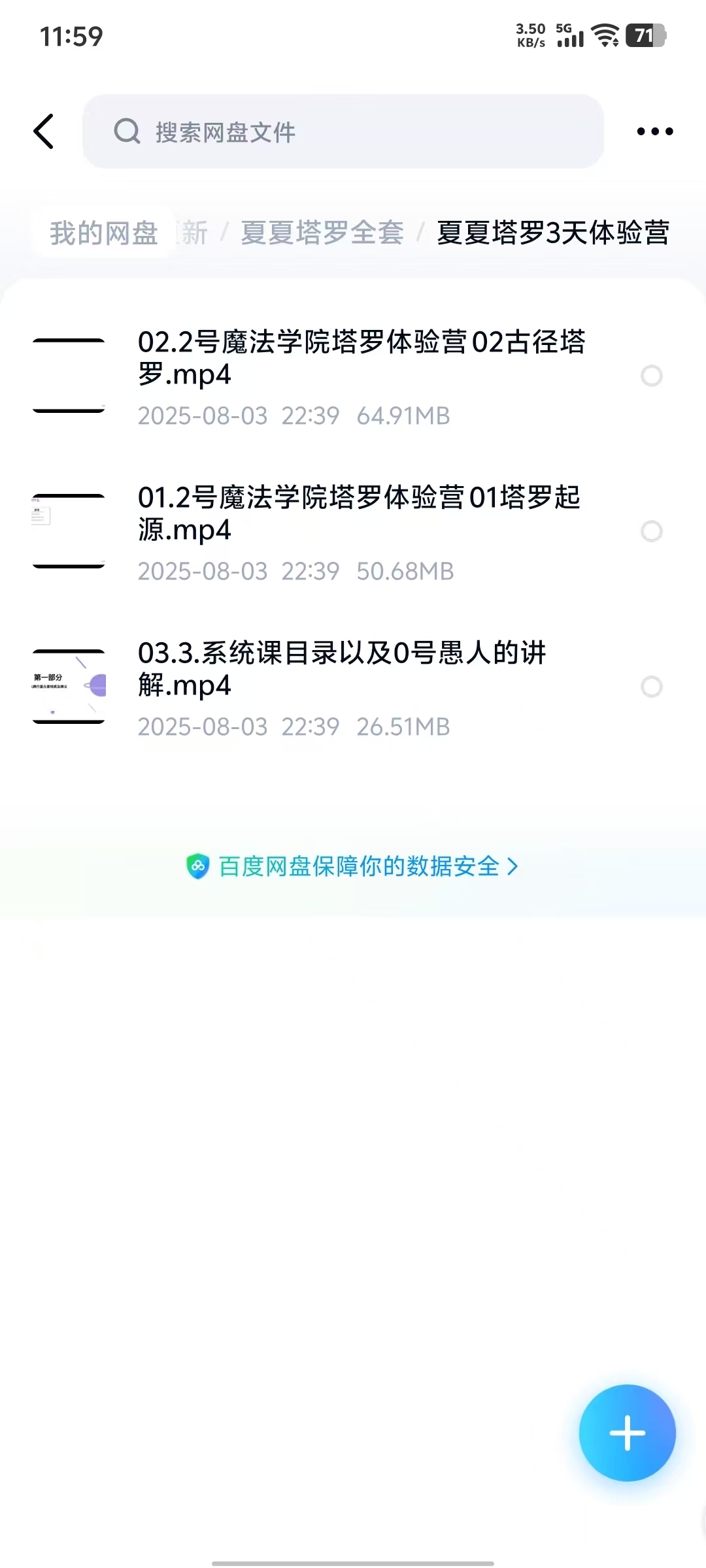Navigate to 夏夏塔罗全套 breadcrumb folder
706x1568 pixels.
coord(322,233)
